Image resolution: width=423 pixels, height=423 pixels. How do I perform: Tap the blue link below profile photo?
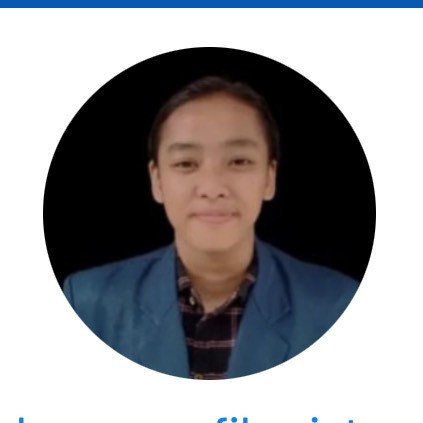click(x=192, y=419)
